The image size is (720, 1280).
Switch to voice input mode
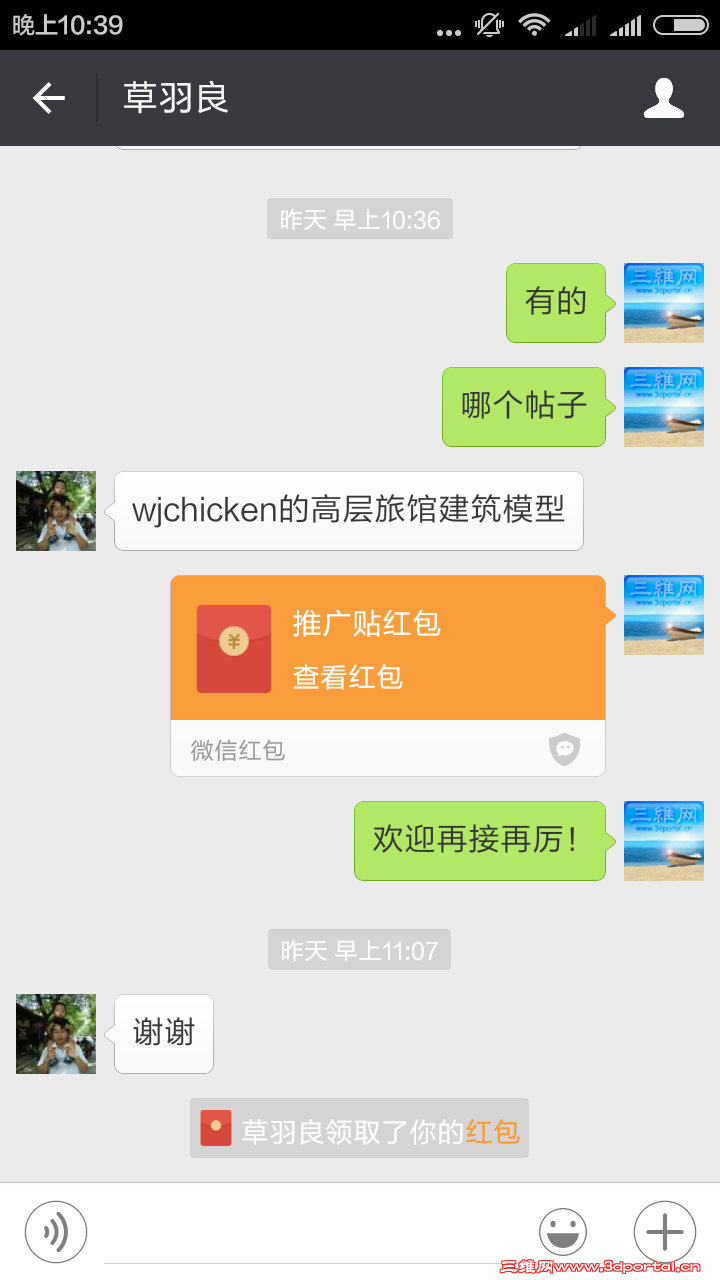pyautogui.click(x=56, y=1232)
